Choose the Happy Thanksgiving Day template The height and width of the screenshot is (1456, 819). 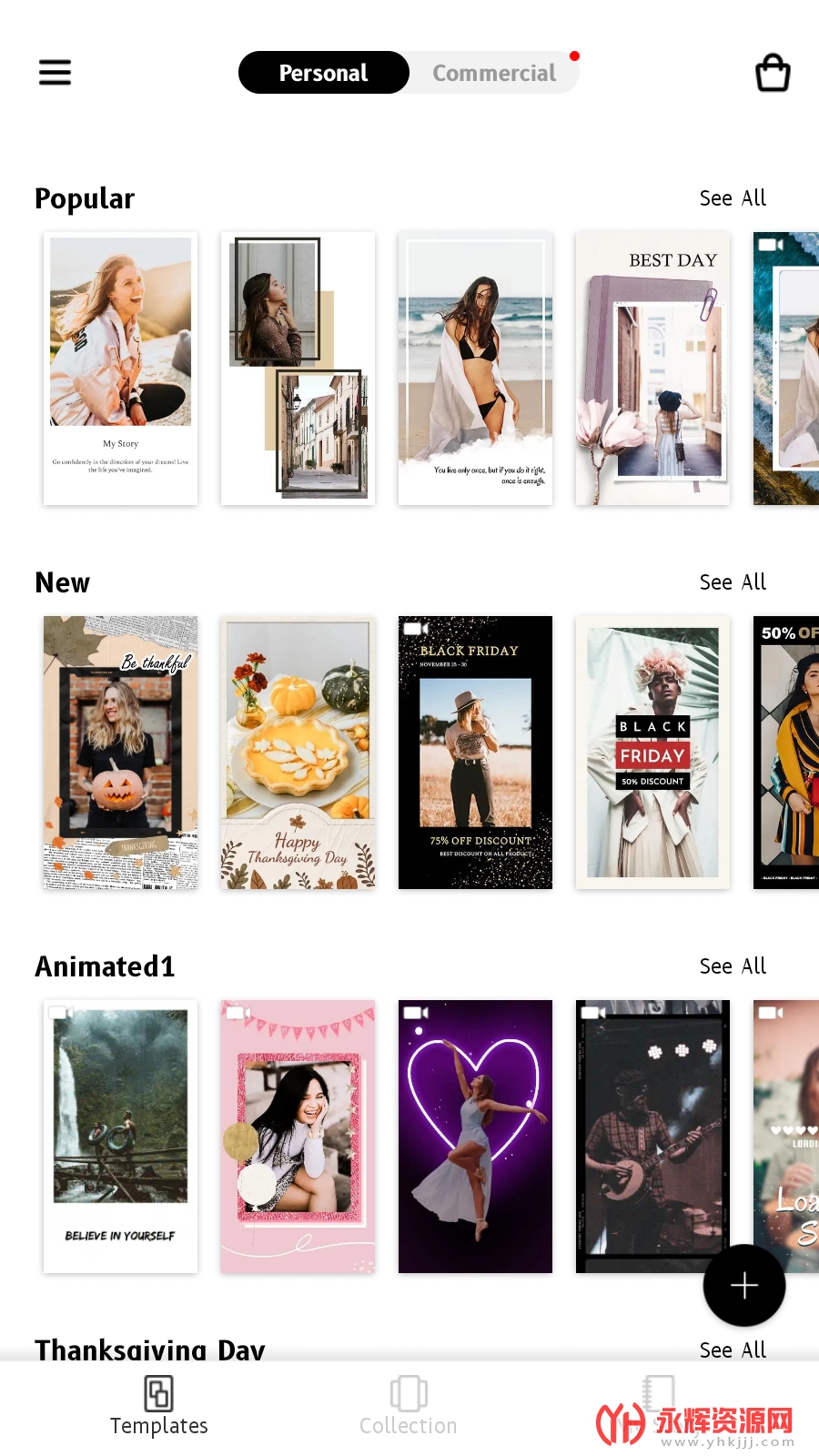point(298,753)
